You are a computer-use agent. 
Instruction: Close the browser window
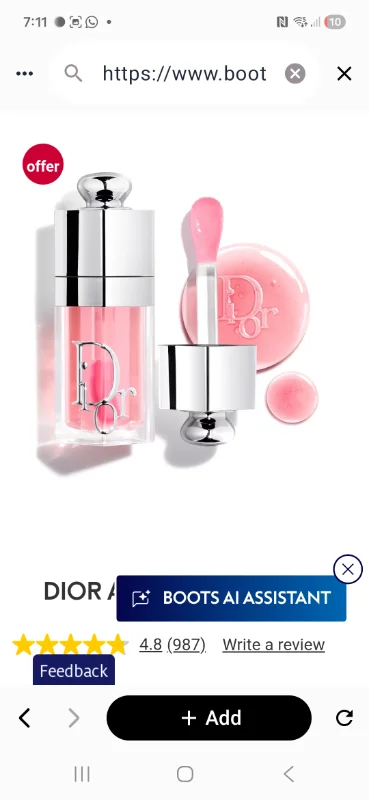pos(345,74)
